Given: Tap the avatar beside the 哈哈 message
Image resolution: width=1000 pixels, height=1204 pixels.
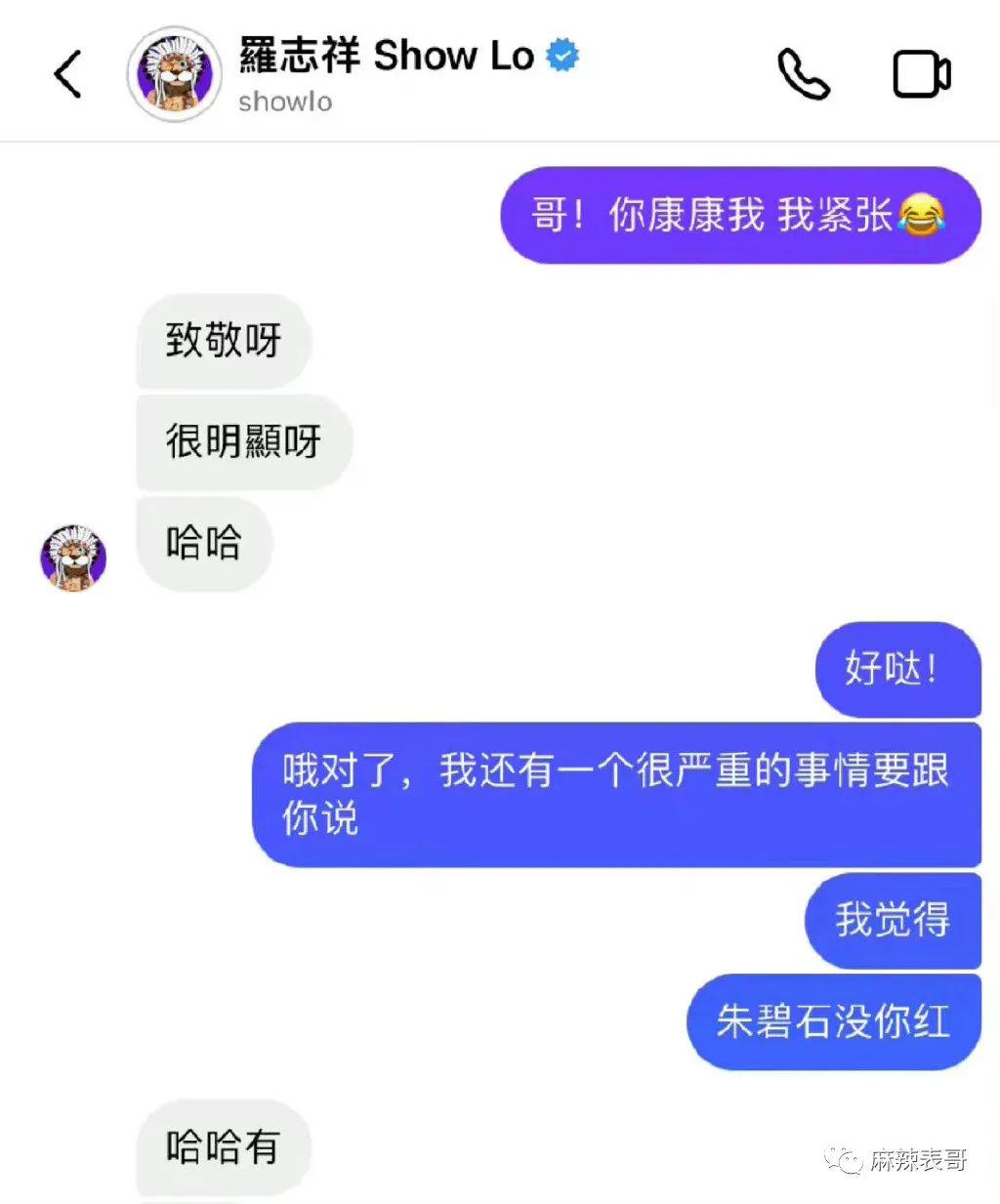Looking at the screenshot, I should click(x=73, y=558).
